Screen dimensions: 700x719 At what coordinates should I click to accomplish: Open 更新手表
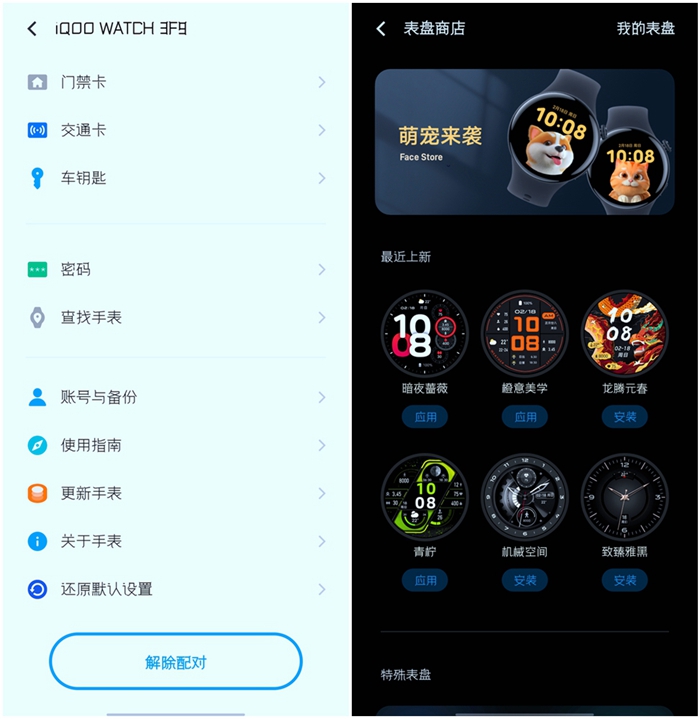click(175, 493)
